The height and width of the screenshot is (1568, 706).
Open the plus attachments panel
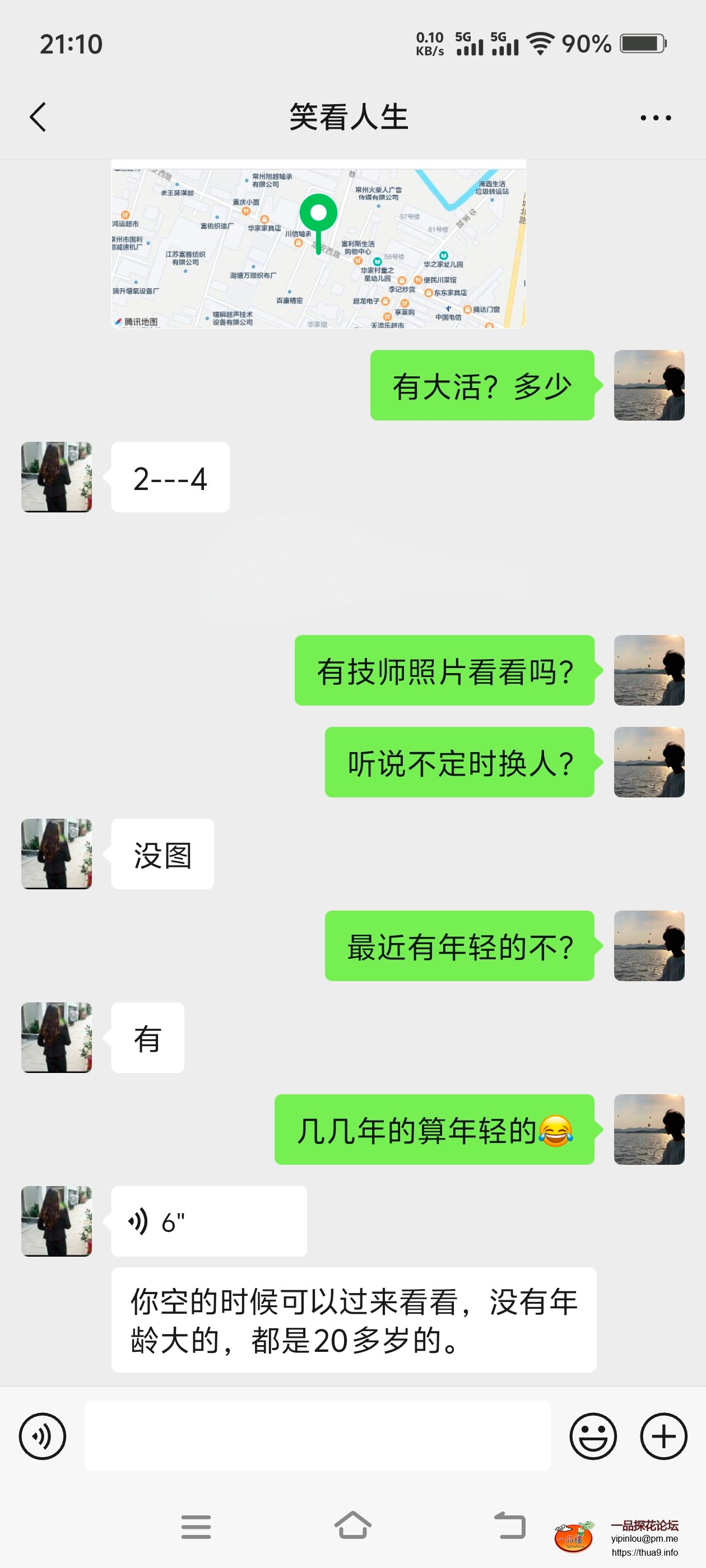click(x=663, y=1436)
